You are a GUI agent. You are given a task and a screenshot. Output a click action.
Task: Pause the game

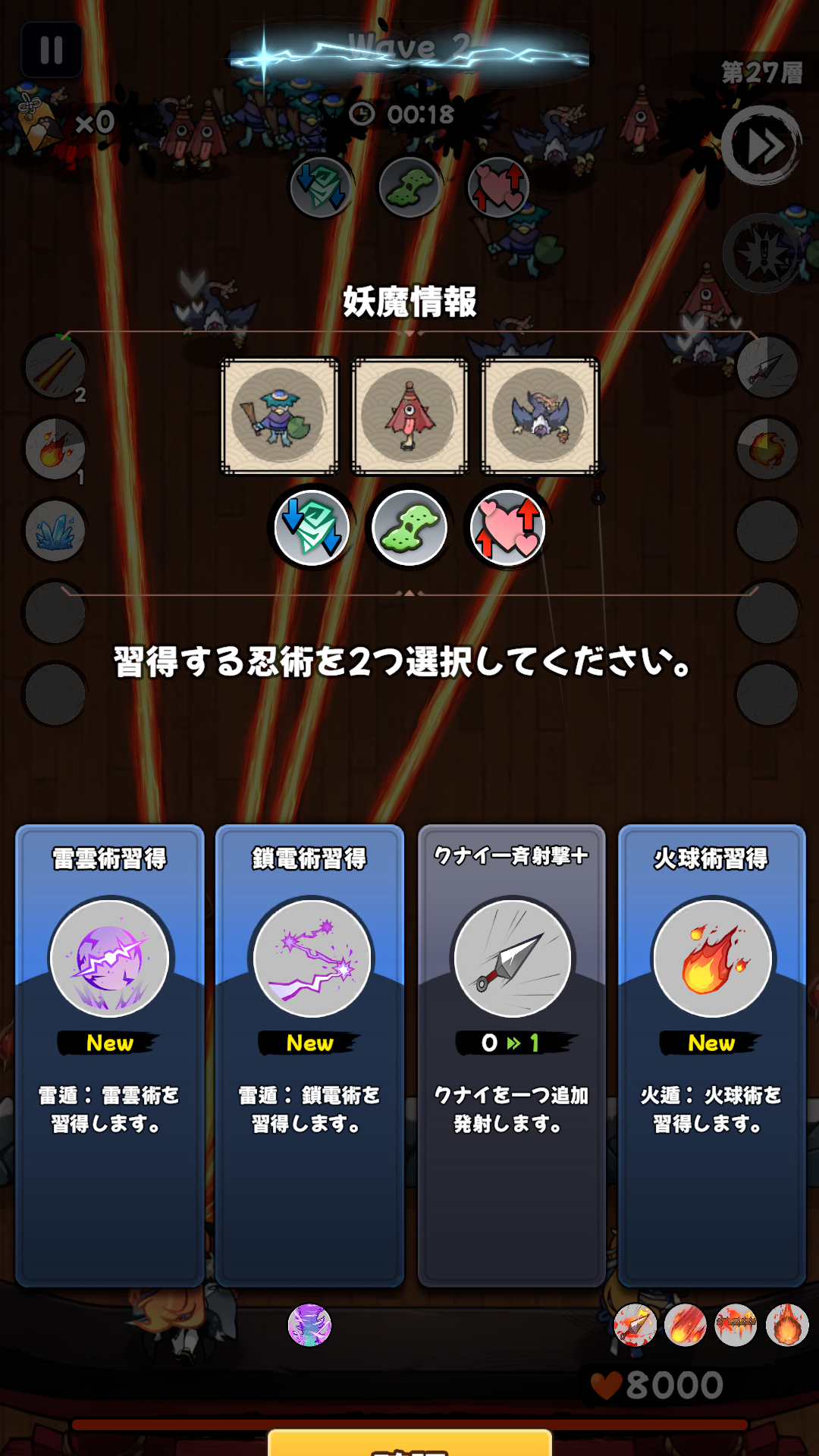pyautogui.click(x=52, y=50)
